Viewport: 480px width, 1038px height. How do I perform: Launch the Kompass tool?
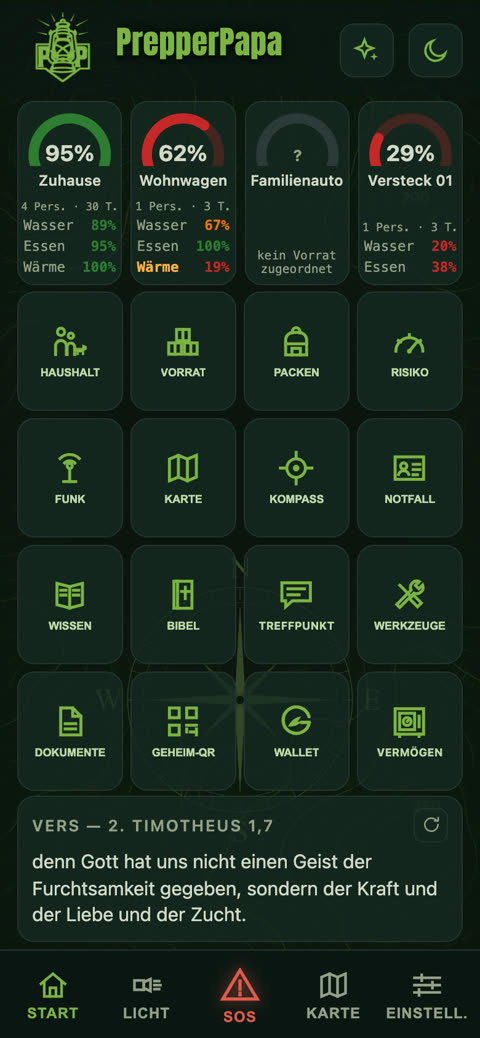coord(297,477)
